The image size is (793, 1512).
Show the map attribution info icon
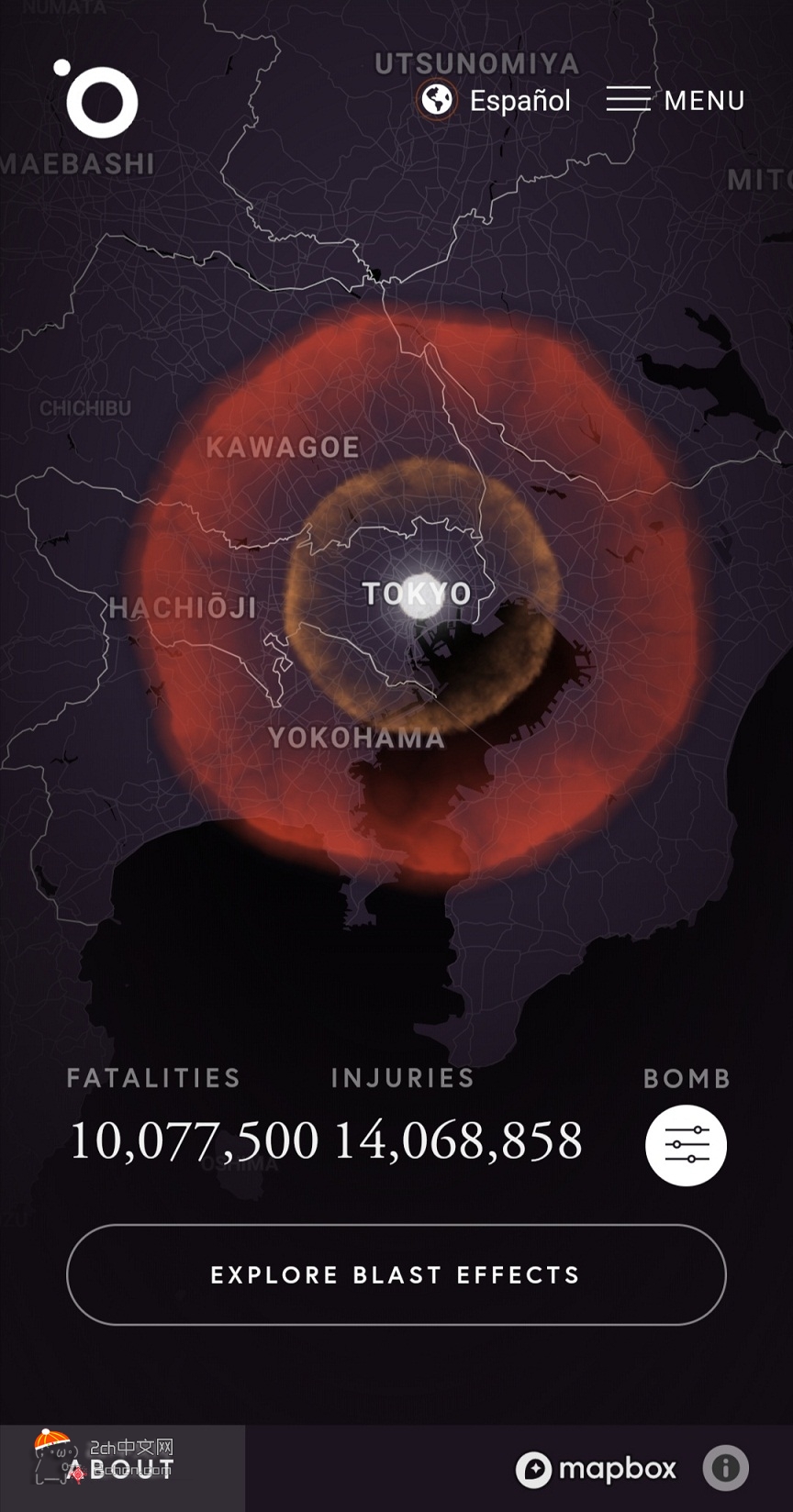click(725, 1468)
